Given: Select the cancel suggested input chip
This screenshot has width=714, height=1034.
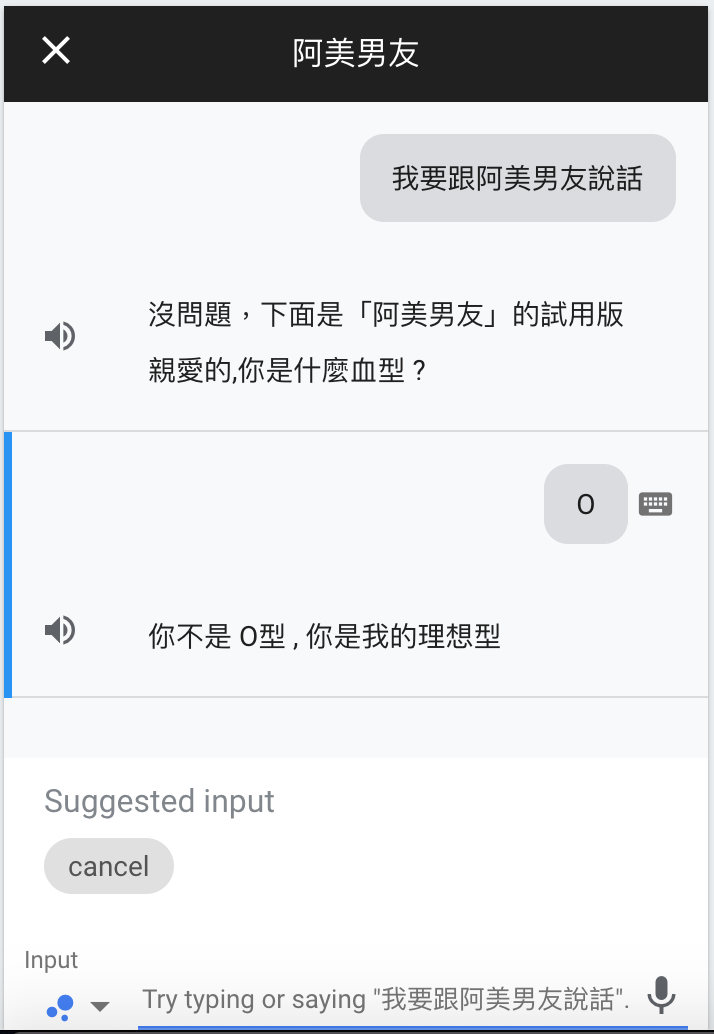Looking at the screenshot, I should point(109,866).
